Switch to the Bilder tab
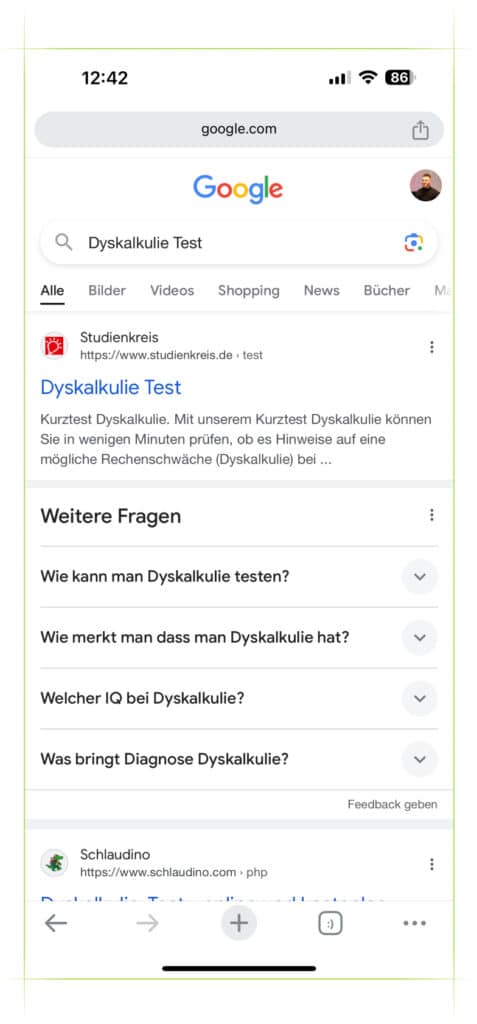This screenshot has width=477, height=1024. tap(107, 291)
